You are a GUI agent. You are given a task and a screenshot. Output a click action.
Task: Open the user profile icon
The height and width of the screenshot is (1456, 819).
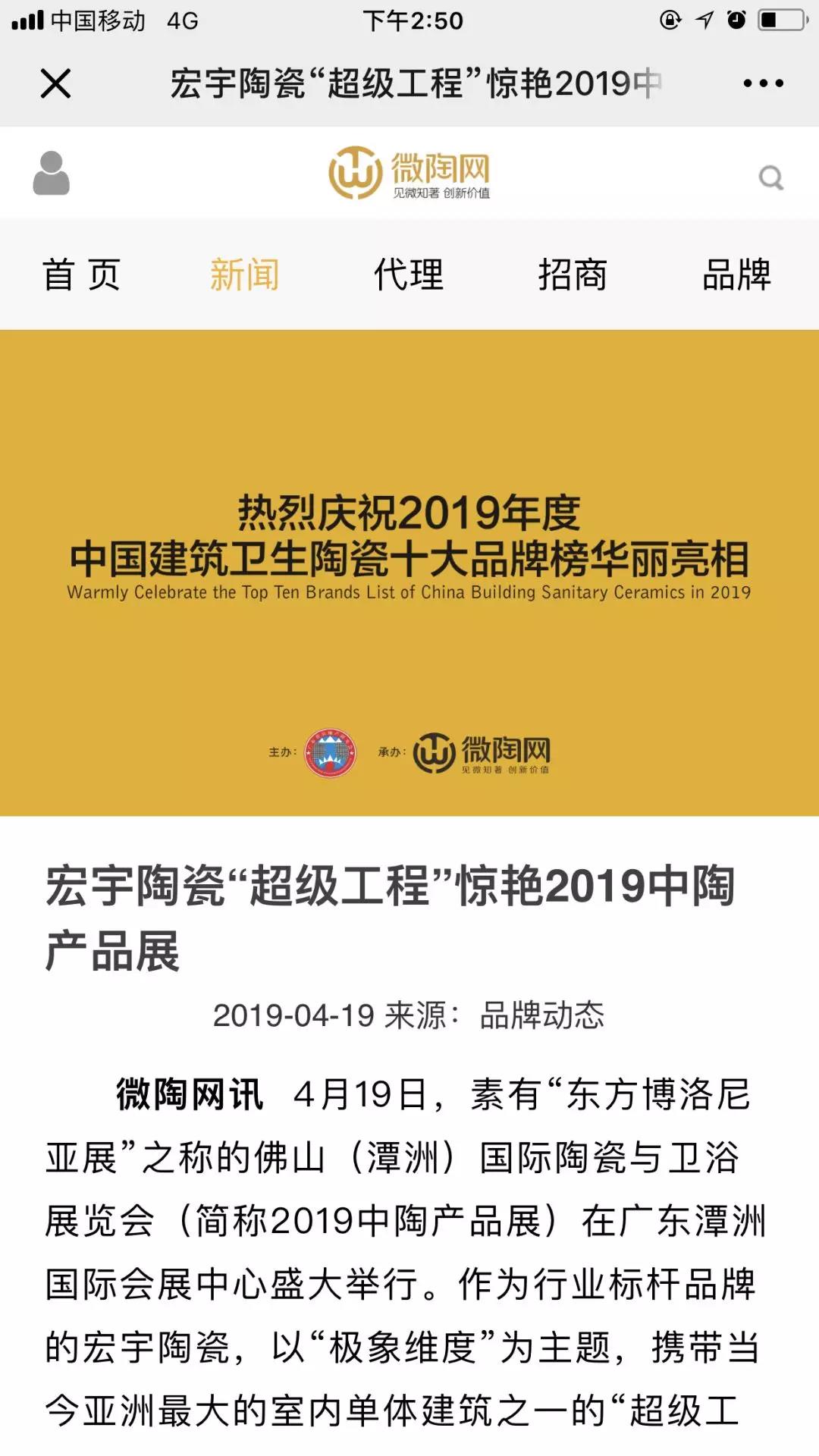52,174
